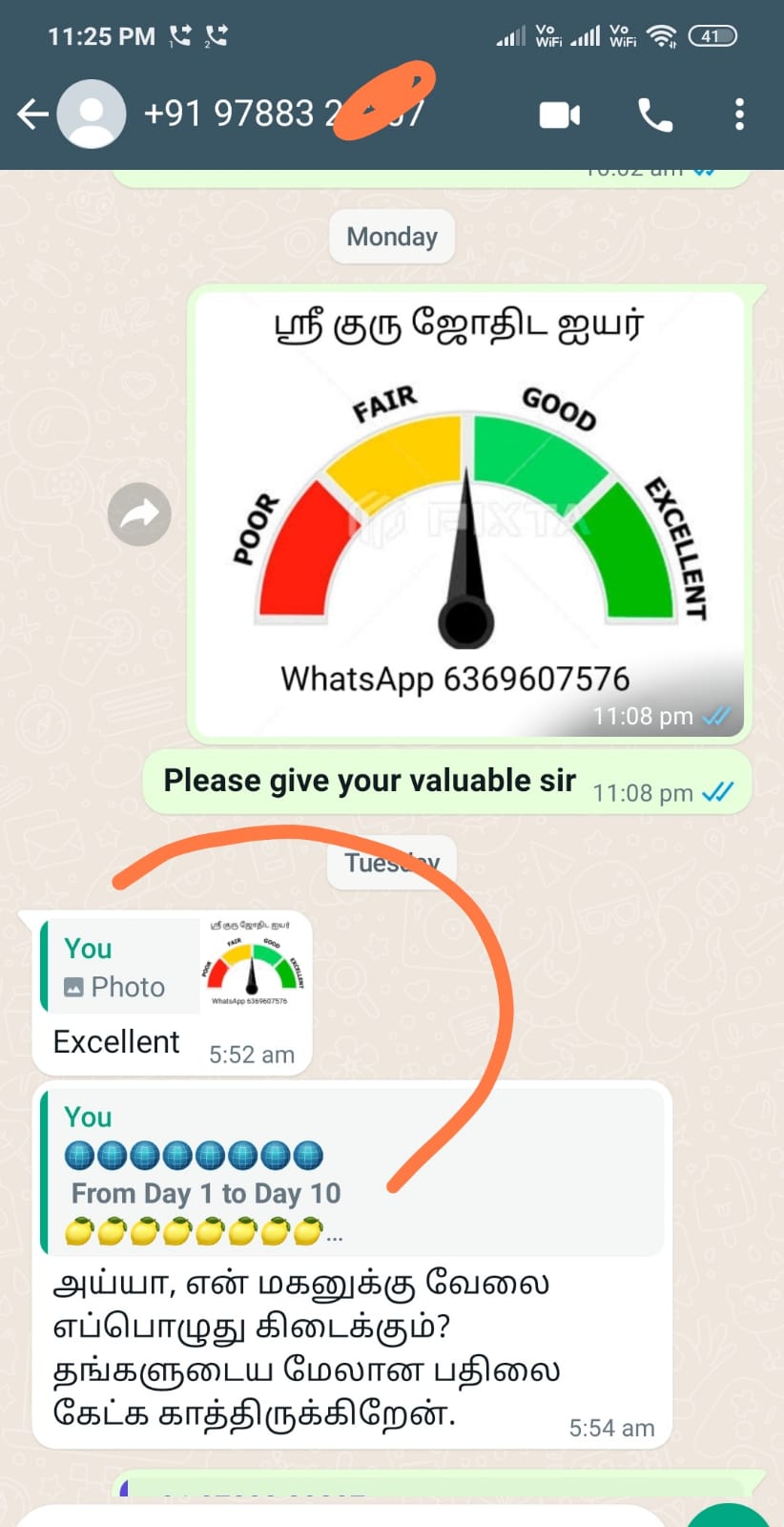Jump to quoted photo in Excellent reply
784x1527 pixels.
pyautogui.click(x=172, y=966)
